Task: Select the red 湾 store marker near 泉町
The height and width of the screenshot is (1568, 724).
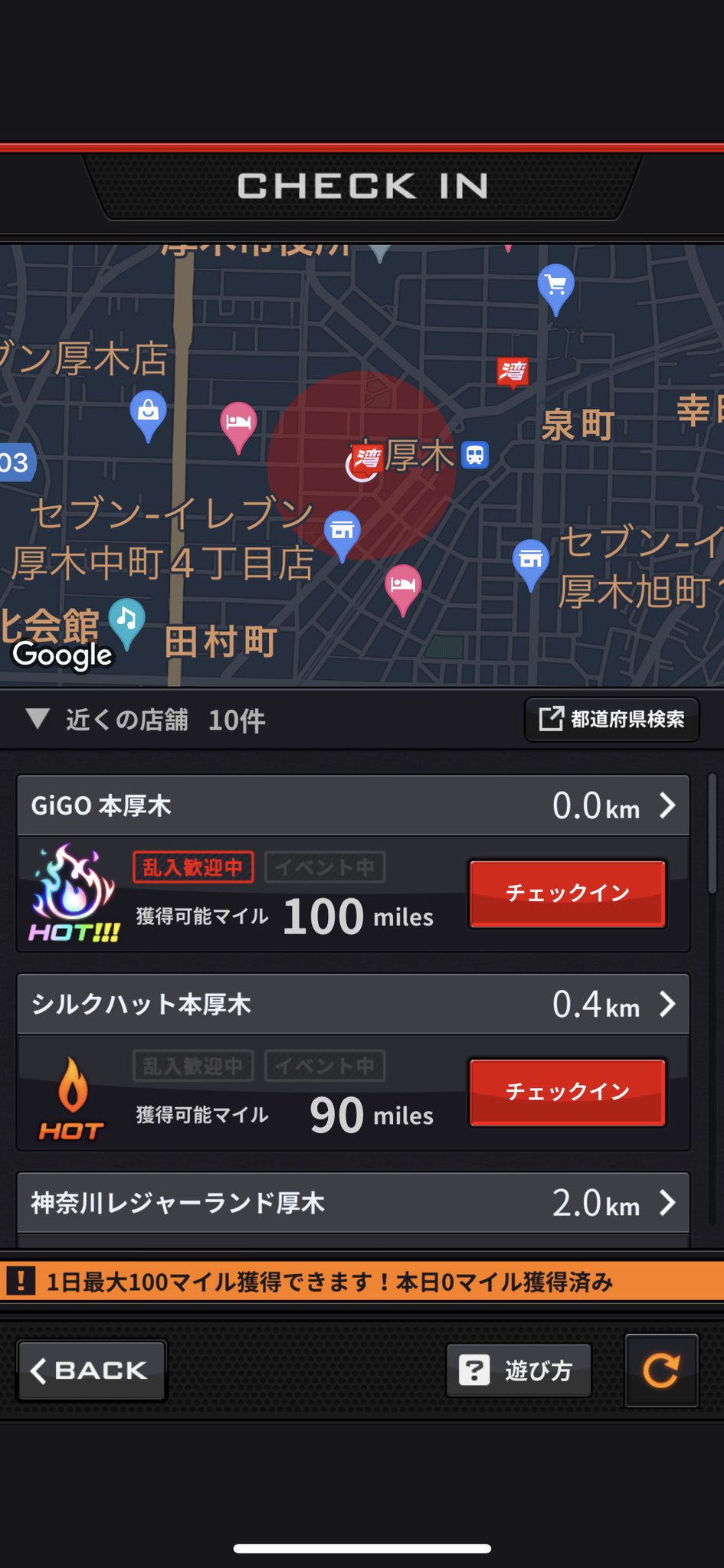Action: [513, 372]
